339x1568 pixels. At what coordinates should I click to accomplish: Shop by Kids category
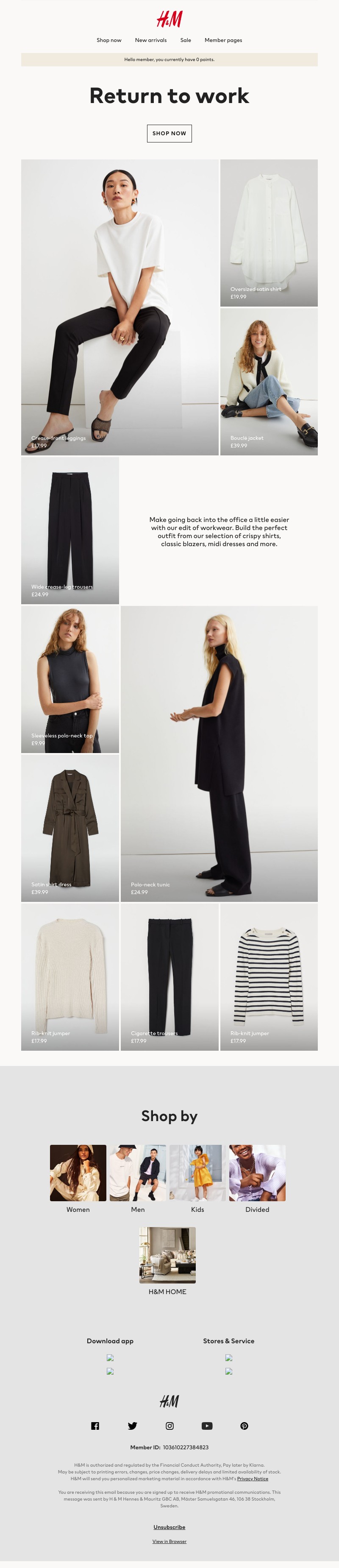pyautogui.click(x=197, y=1172)
